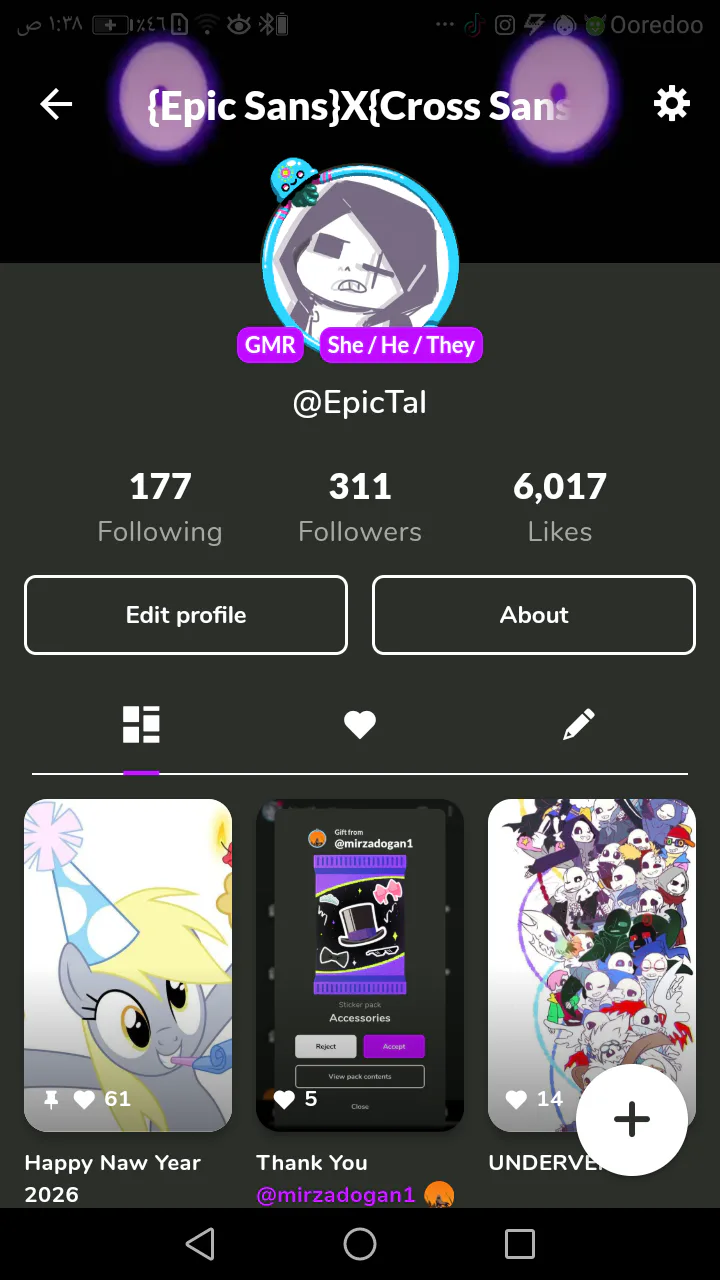Open the About section

coord(534,615)
